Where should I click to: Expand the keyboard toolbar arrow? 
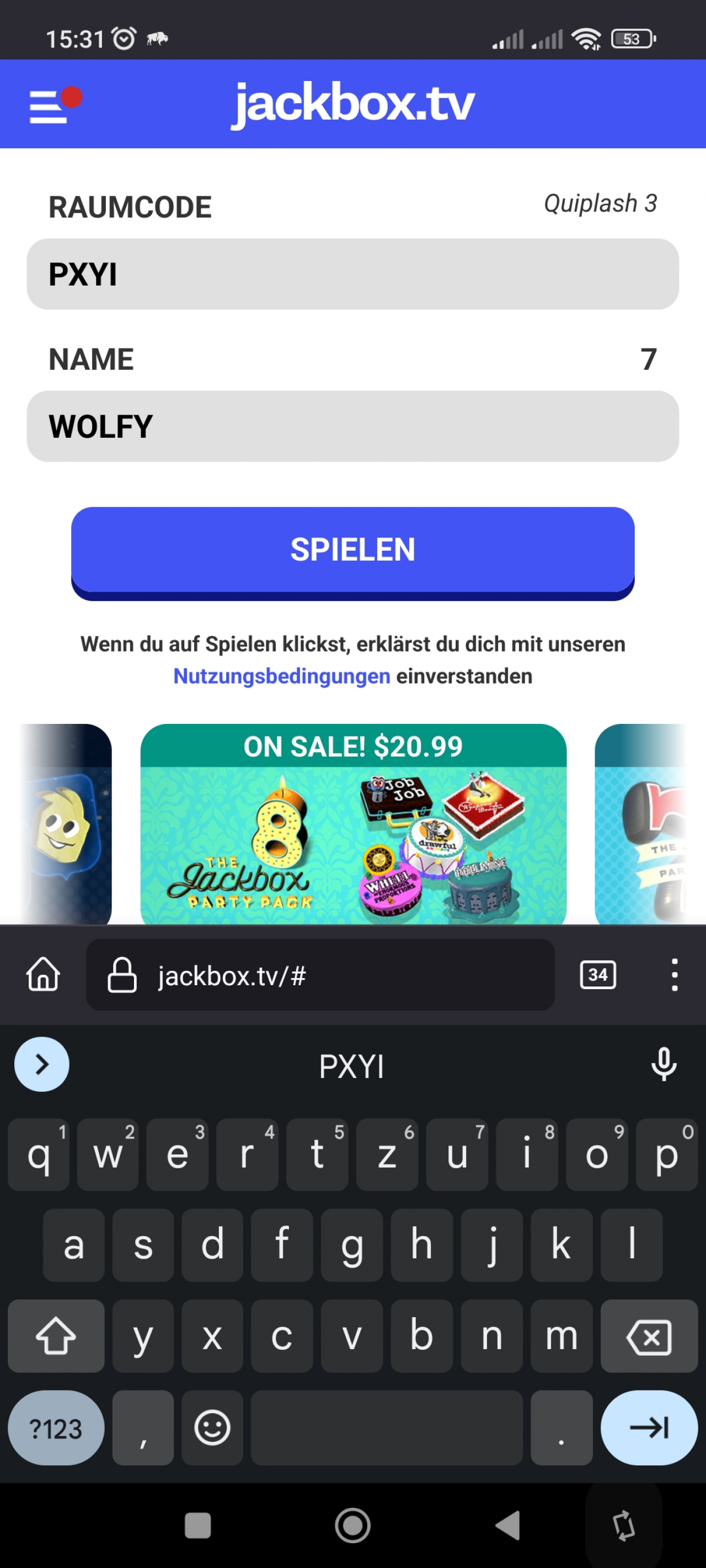coord(41,1064)
